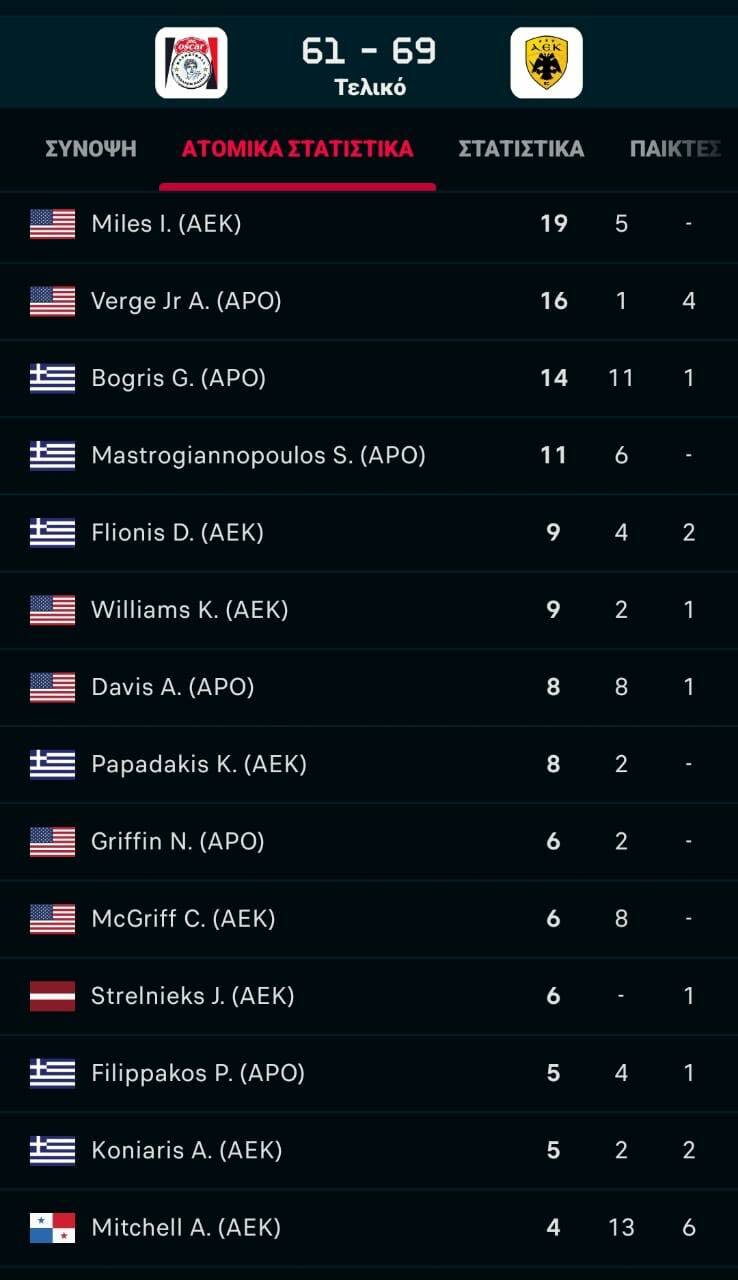The height and width of the screenshot is (1280, 738).
Task: Open Bogris G. player row
Action: click(x=369, y=378)
